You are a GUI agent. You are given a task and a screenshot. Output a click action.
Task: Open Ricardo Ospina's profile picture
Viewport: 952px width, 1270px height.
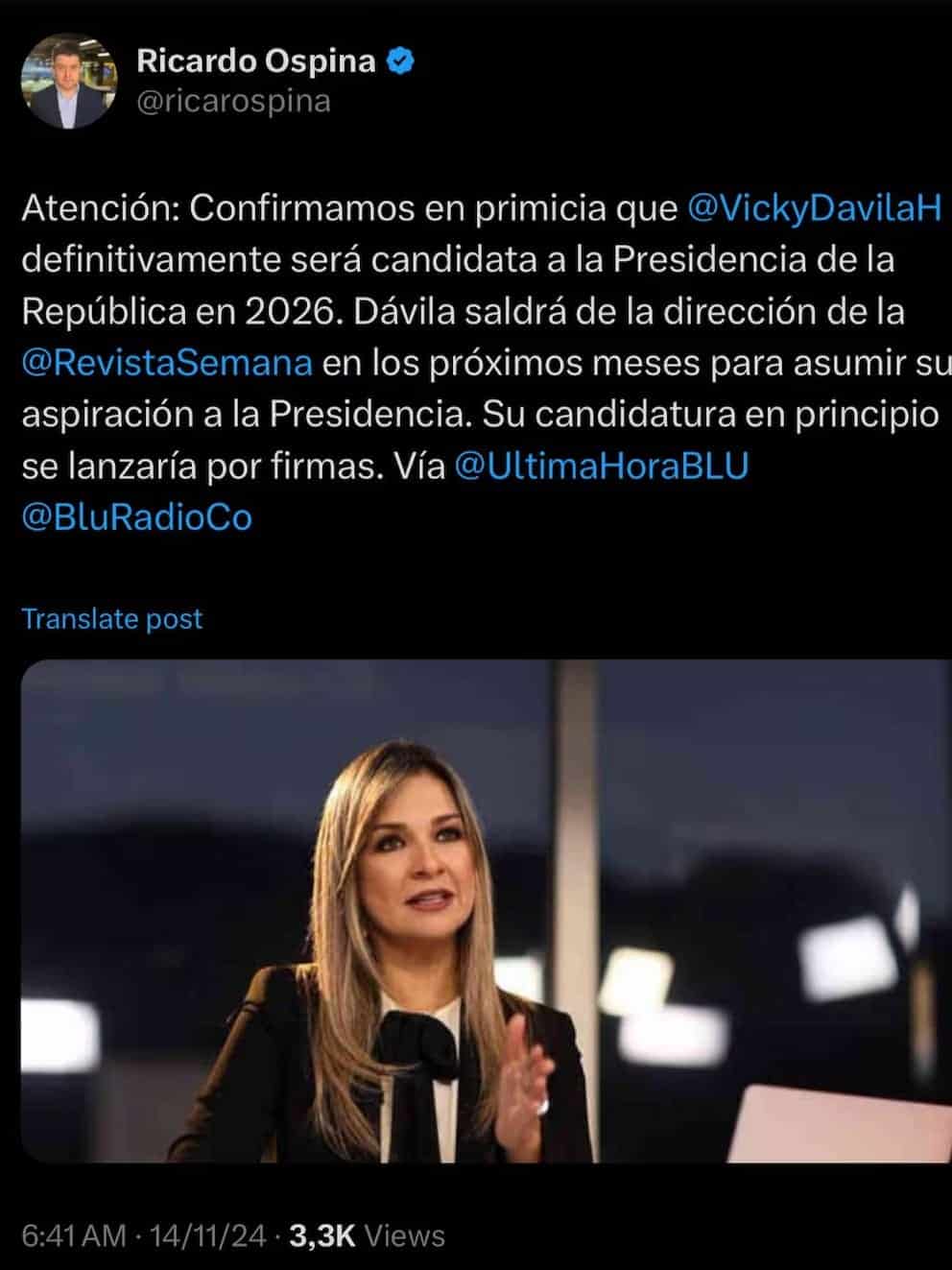click(x=67, y=82)
